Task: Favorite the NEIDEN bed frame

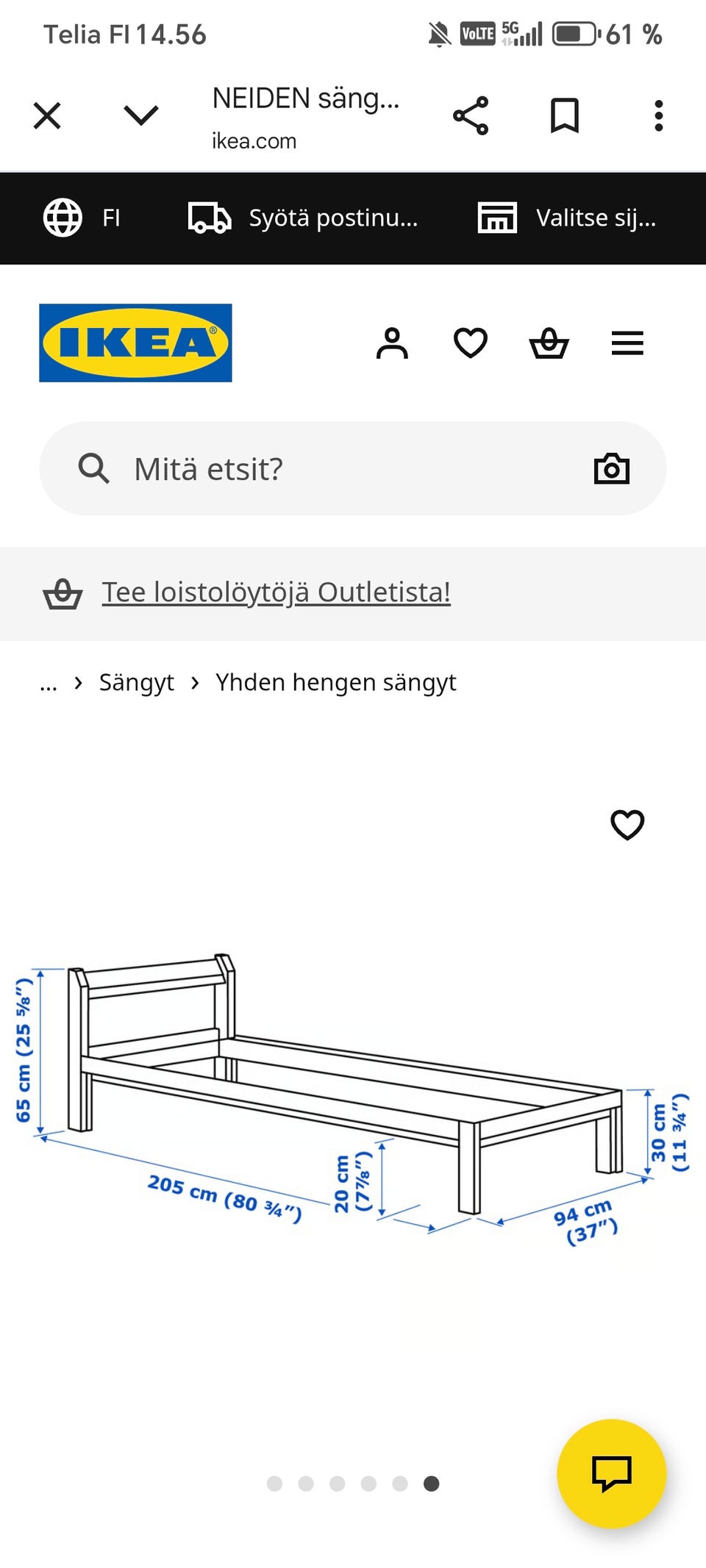Action: [627, 825]
